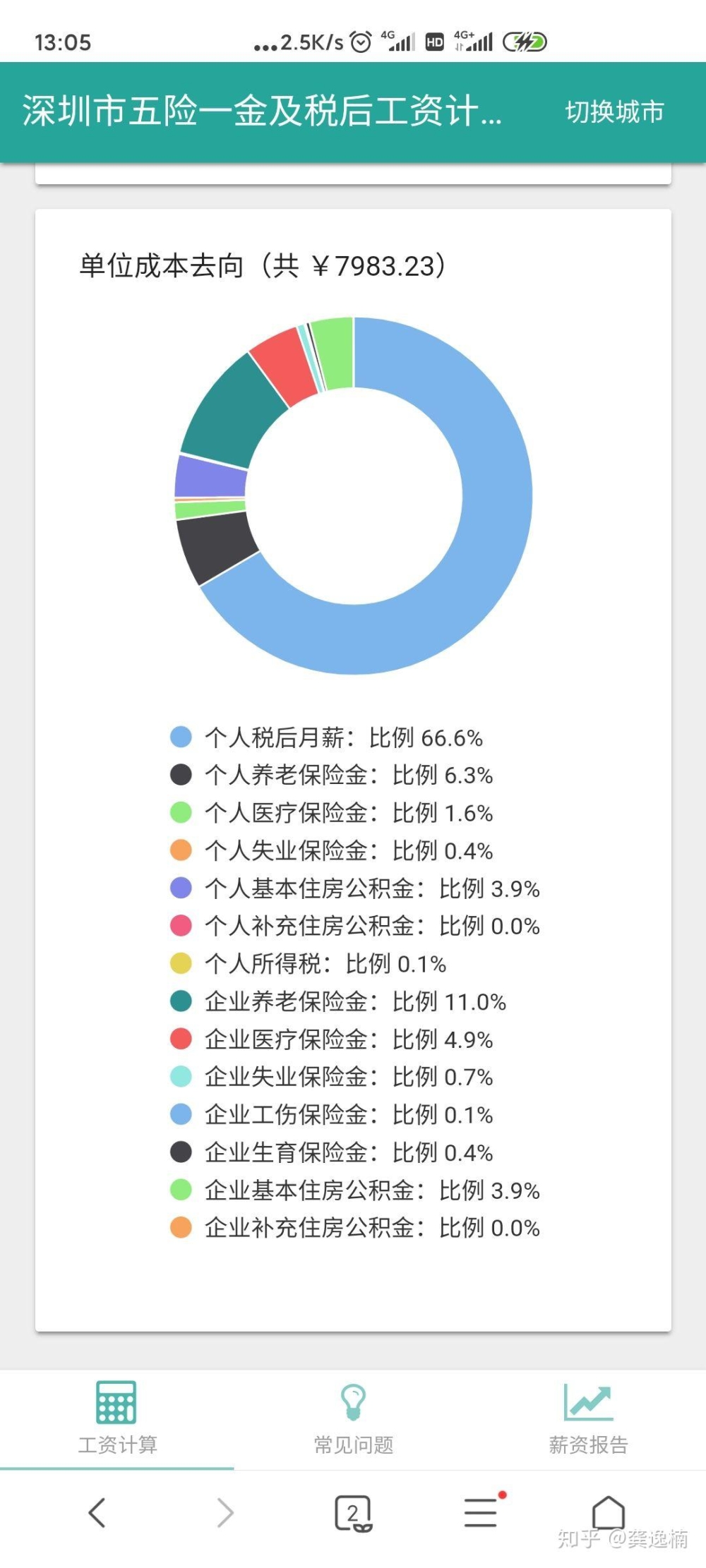The height and width of the screenshot is (1568, 706).
Task: Toggle the 企业医疗保险金 legend item
Action: tap(331, 1039)
